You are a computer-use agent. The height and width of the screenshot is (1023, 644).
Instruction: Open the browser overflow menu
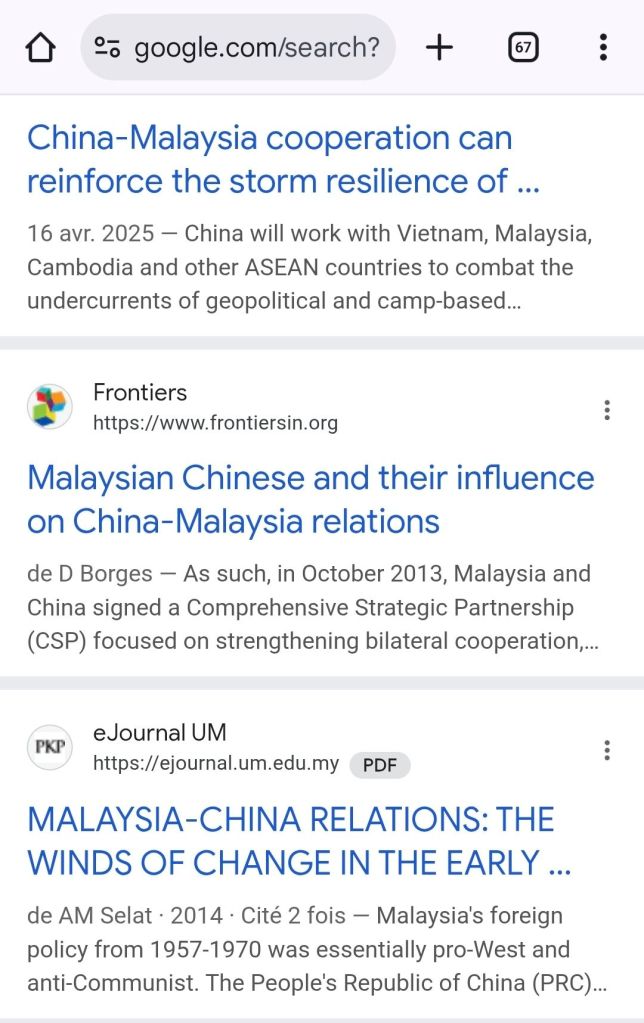click(x=603, y=47)
